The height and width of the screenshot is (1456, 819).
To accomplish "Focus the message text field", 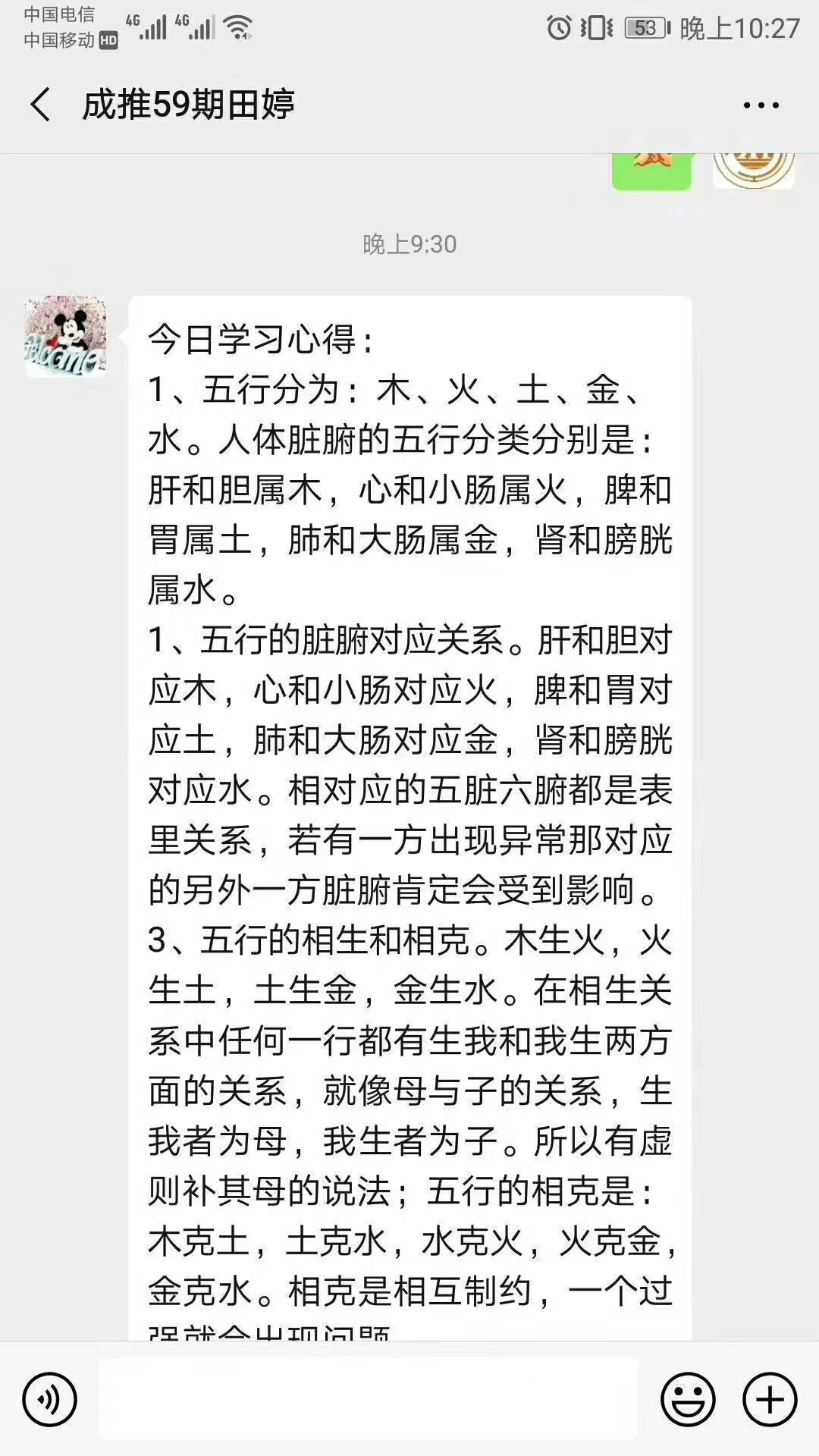I will pos(369,1399).
